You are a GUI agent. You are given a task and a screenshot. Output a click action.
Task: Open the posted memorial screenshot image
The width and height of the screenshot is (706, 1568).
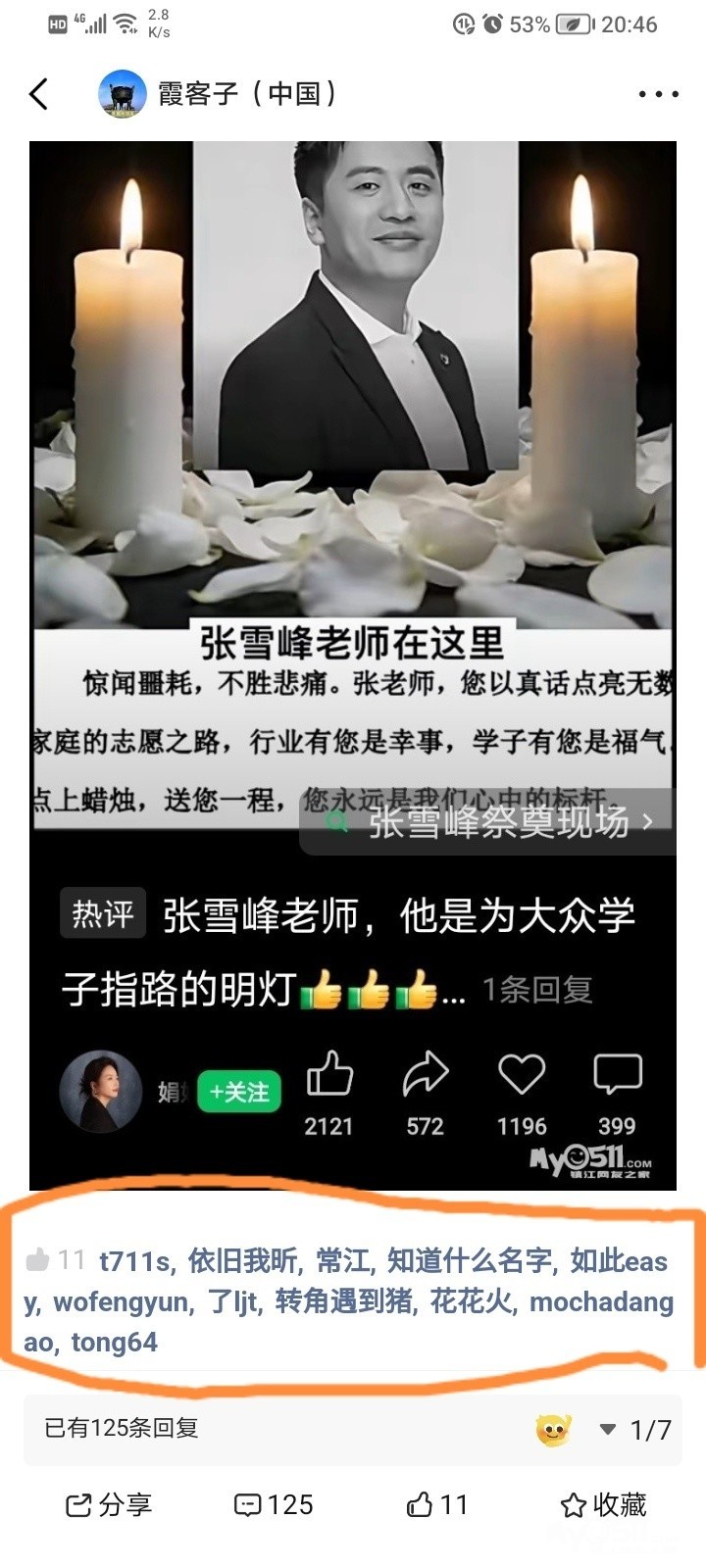pos(353,665)
